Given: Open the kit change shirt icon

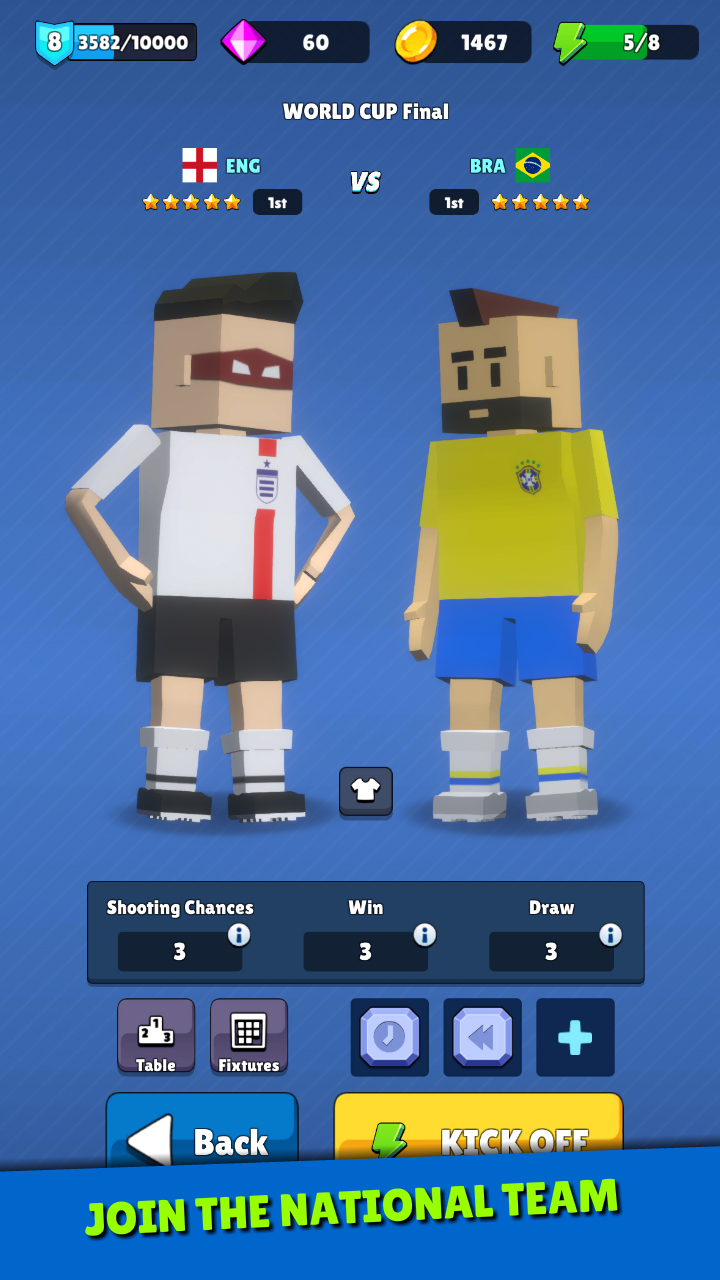Looking at the screenshot, I should (x=365, y=791).
